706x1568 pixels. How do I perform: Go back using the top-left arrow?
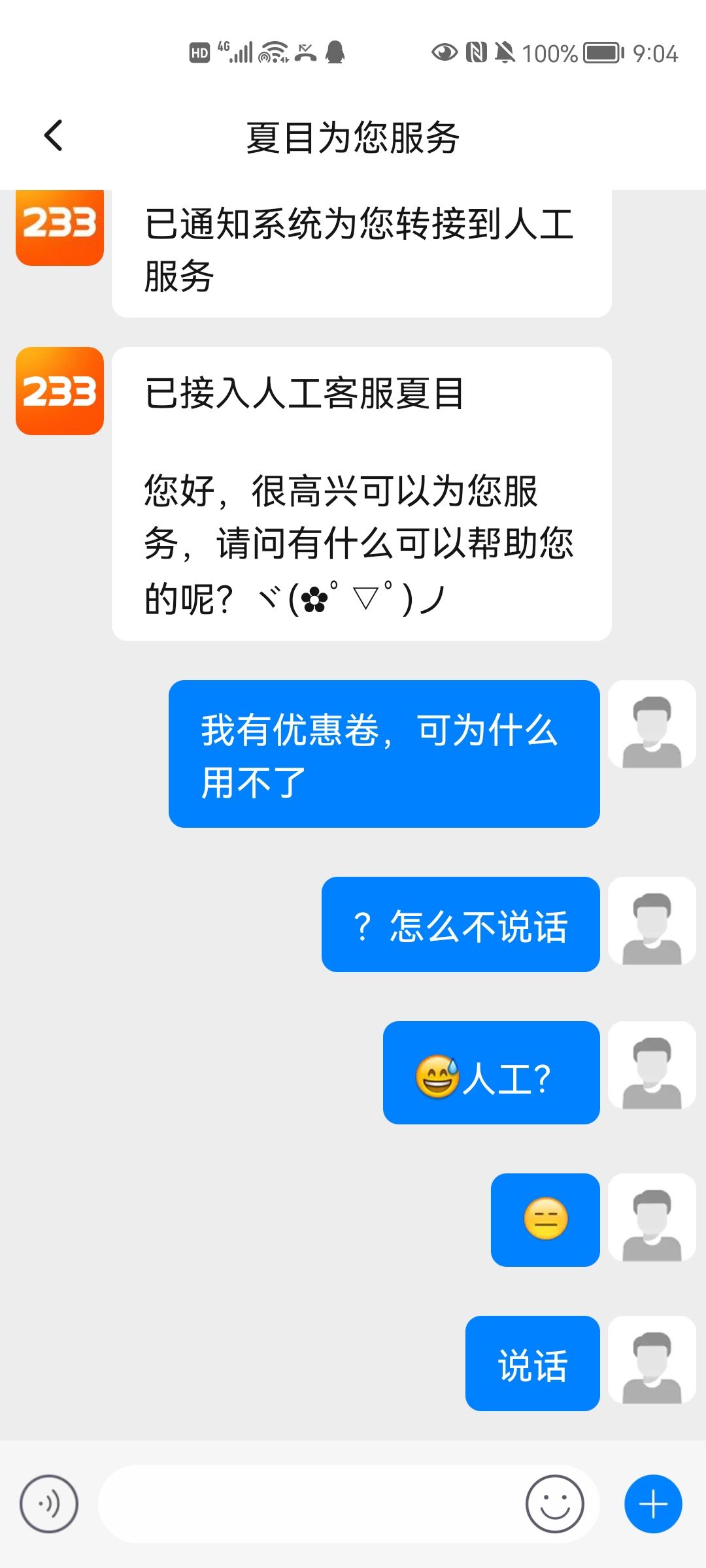tap(53, 136)
